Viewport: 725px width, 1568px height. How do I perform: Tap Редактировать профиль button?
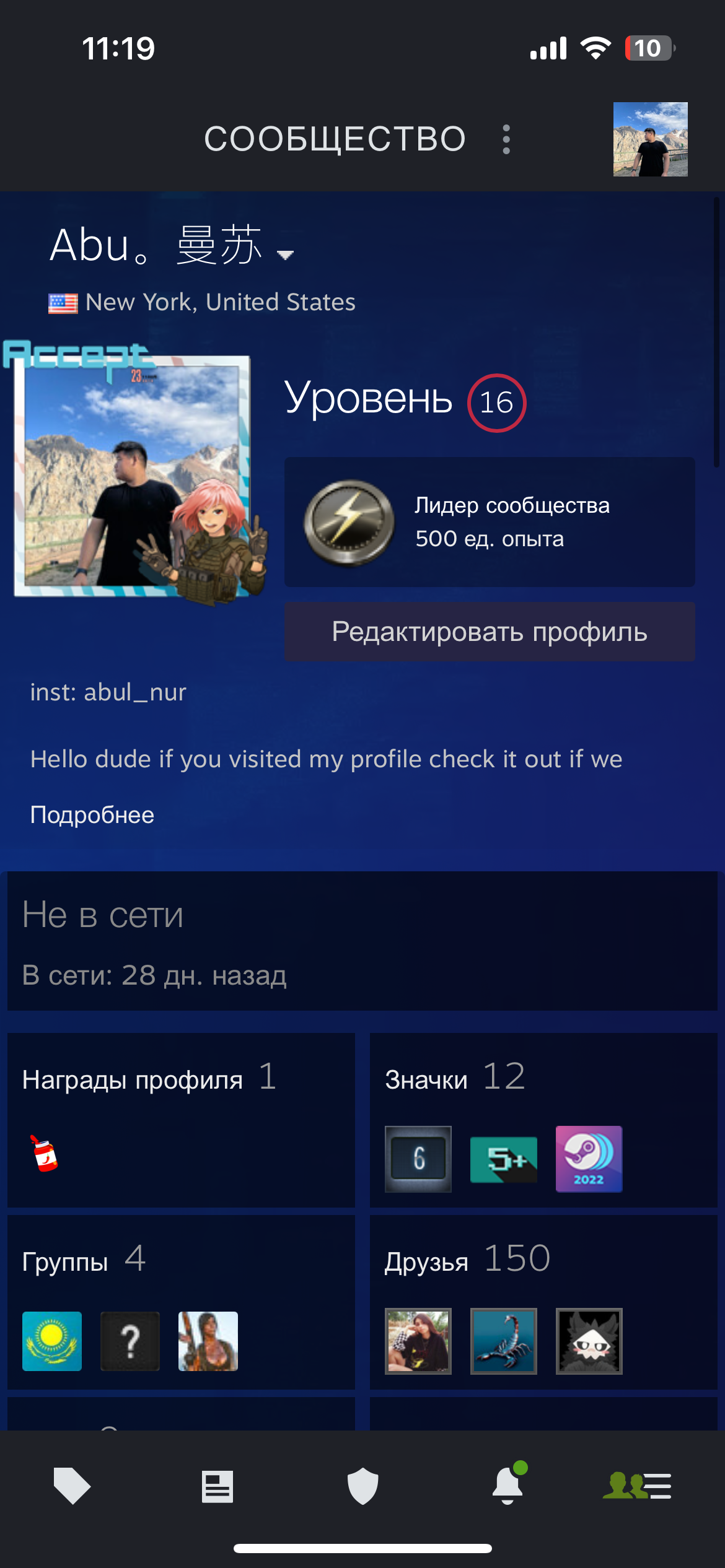(490, 632)
